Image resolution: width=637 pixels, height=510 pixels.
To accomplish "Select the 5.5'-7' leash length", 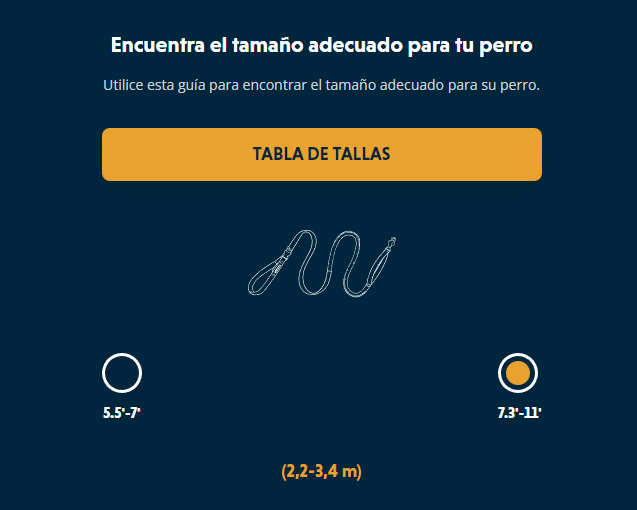I will (122, 374).
